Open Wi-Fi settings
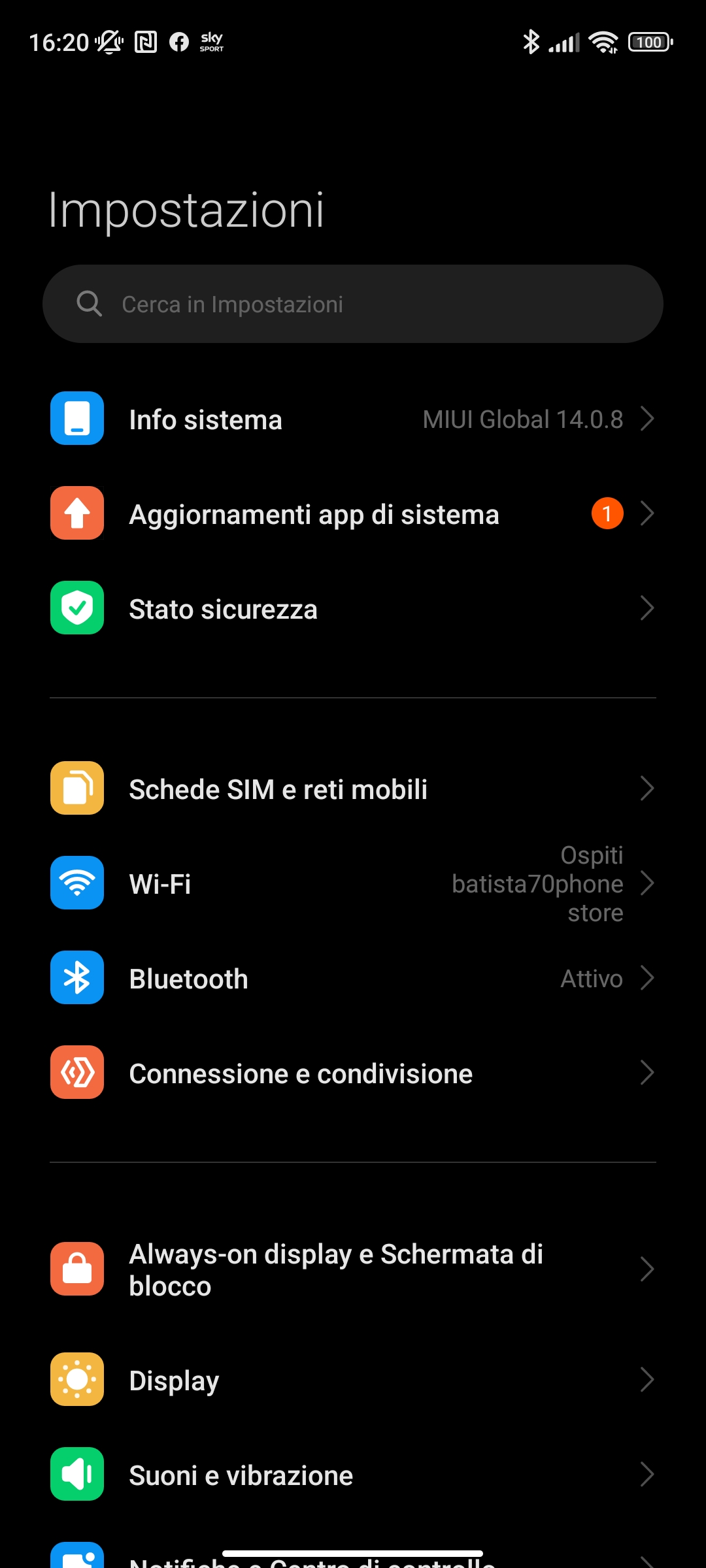706x1568 pixels. coord(353,883)
